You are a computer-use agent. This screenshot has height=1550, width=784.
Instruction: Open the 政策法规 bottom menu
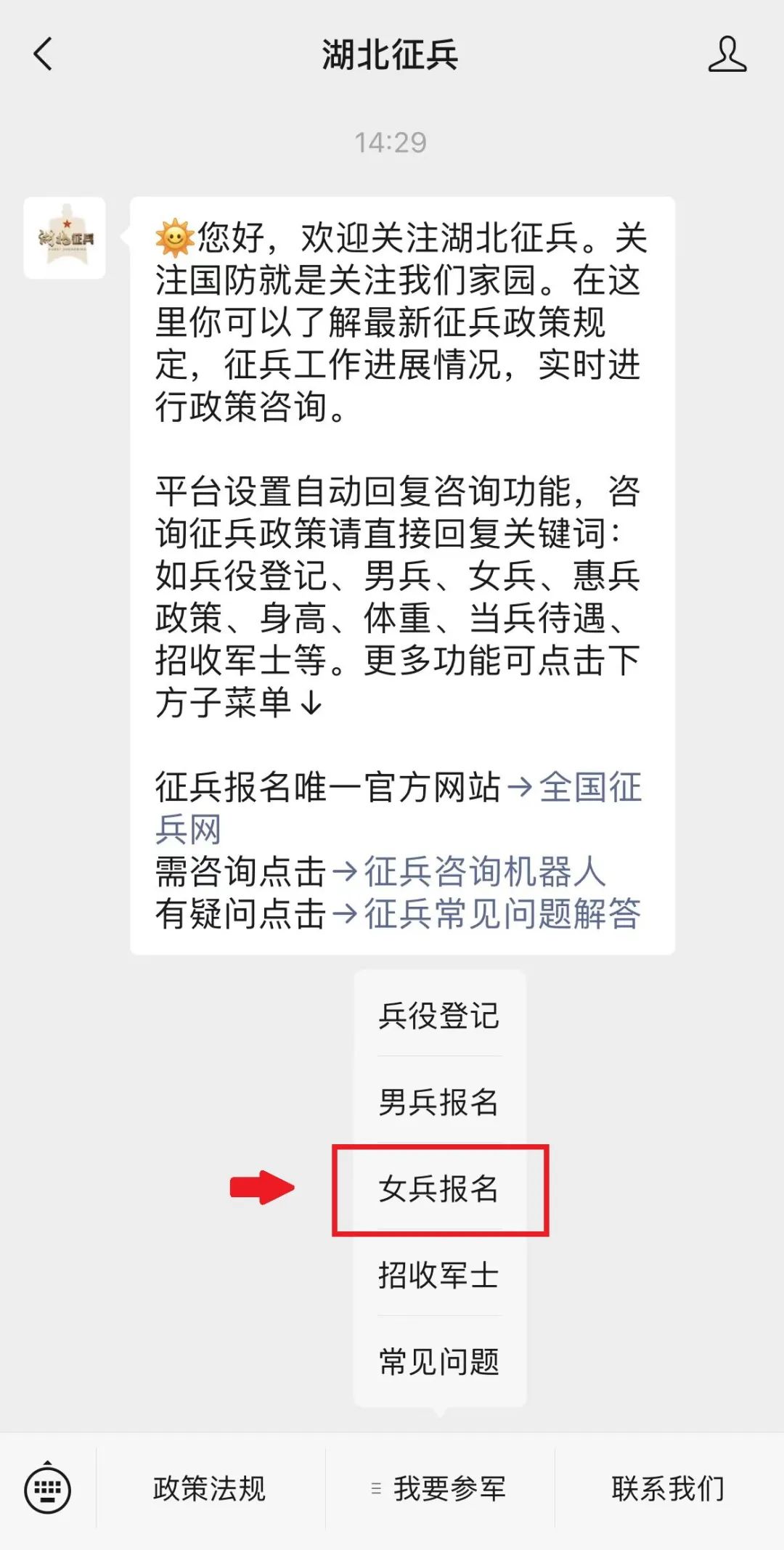click(210, 1489)
